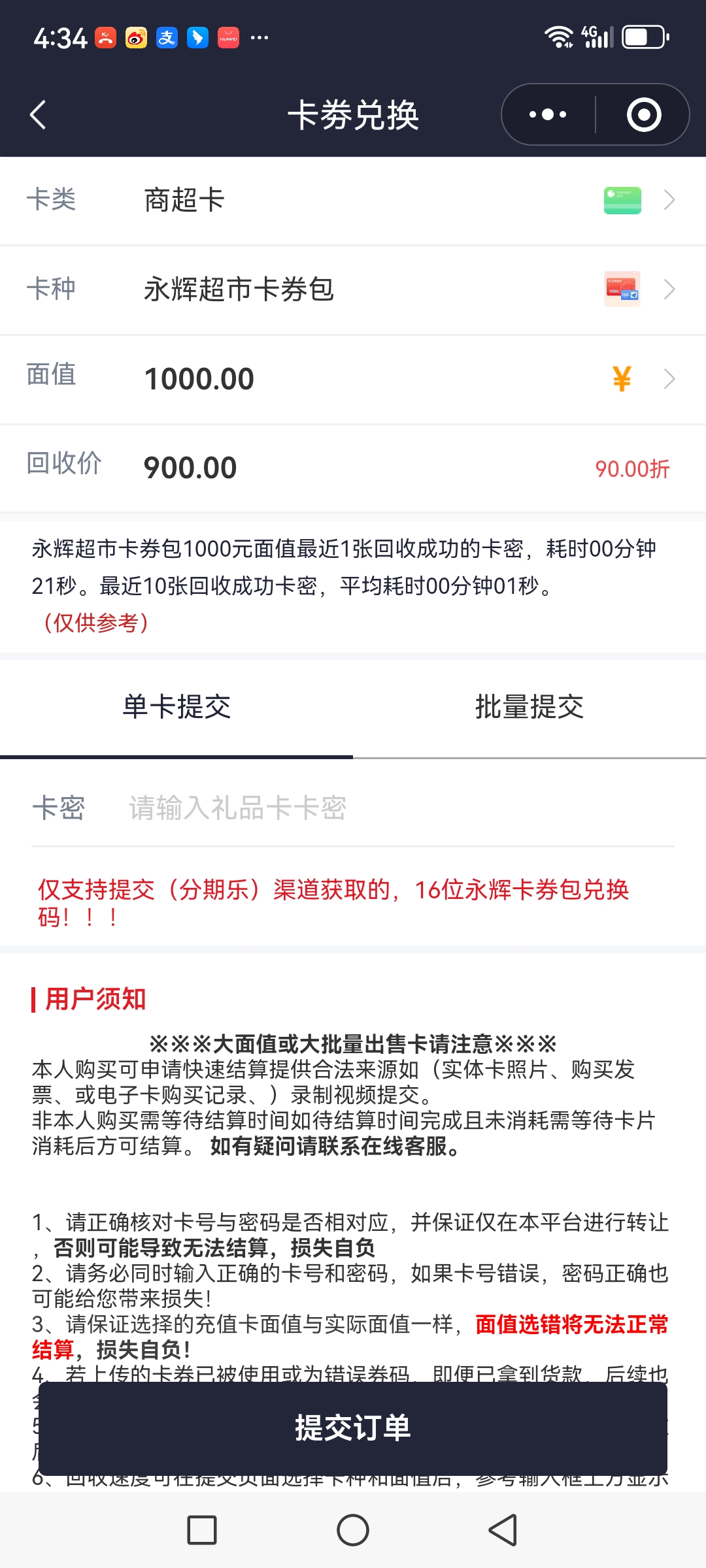The image size is (706, 1568).
Task: Select a different 面值 denomination
Action: point(353,379)
